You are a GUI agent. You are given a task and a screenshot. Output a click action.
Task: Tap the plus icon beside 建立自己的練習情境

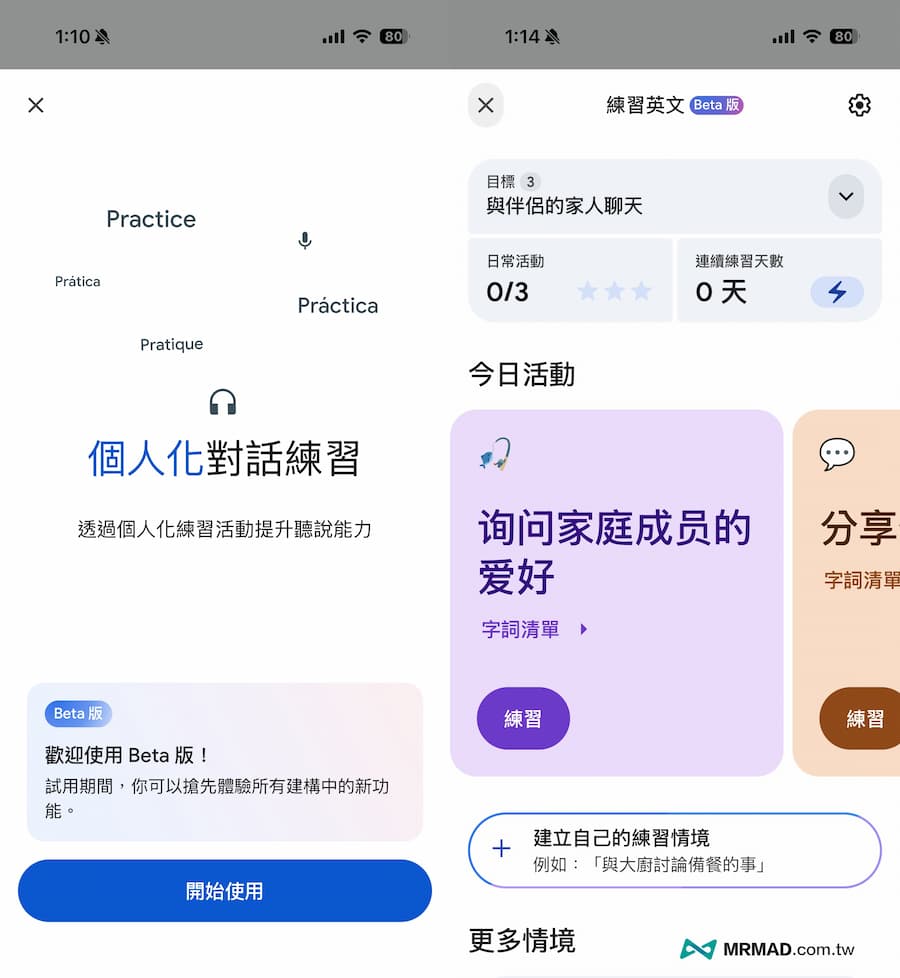500,849
